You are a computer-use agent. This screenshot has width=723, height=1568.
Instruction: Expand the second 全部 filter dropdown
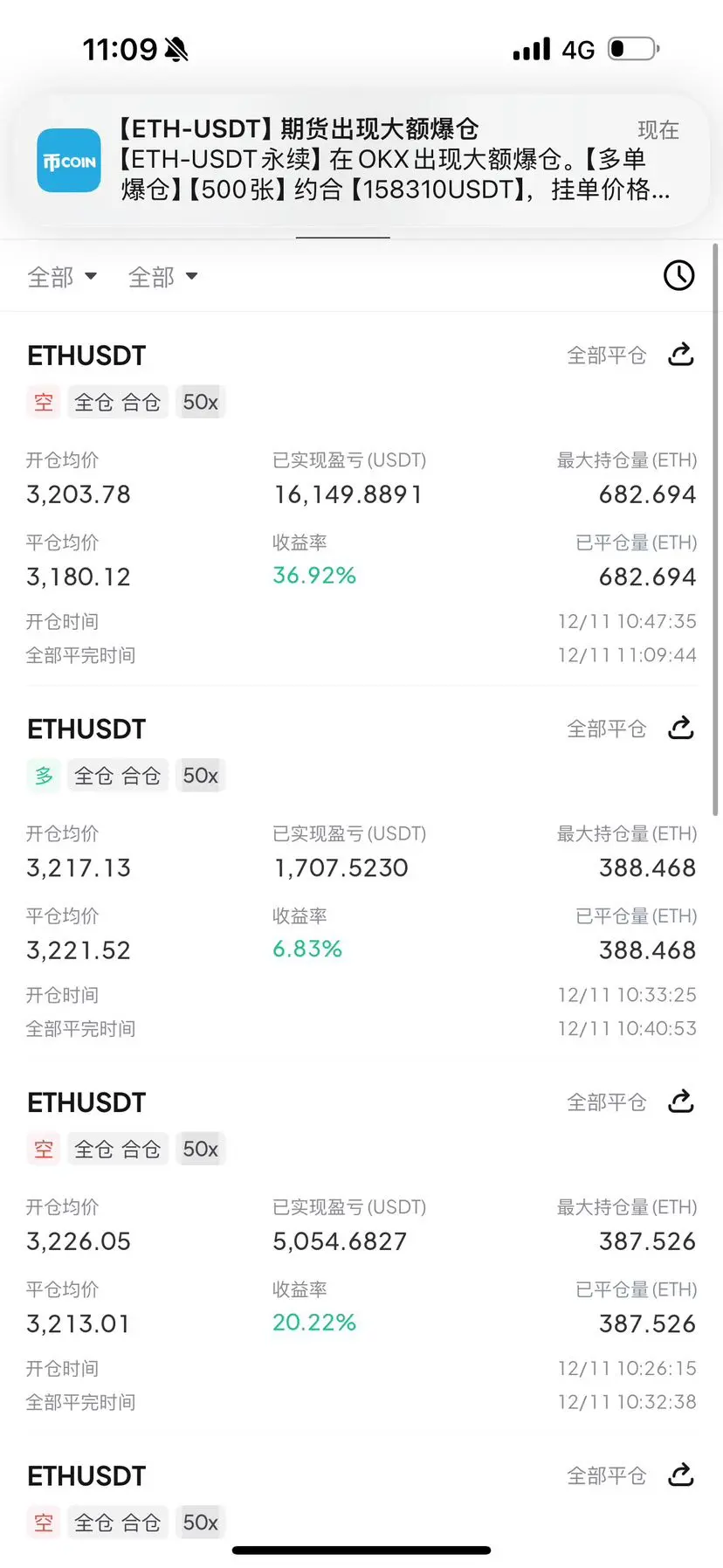pyautogui.click(x=162, y=277)
